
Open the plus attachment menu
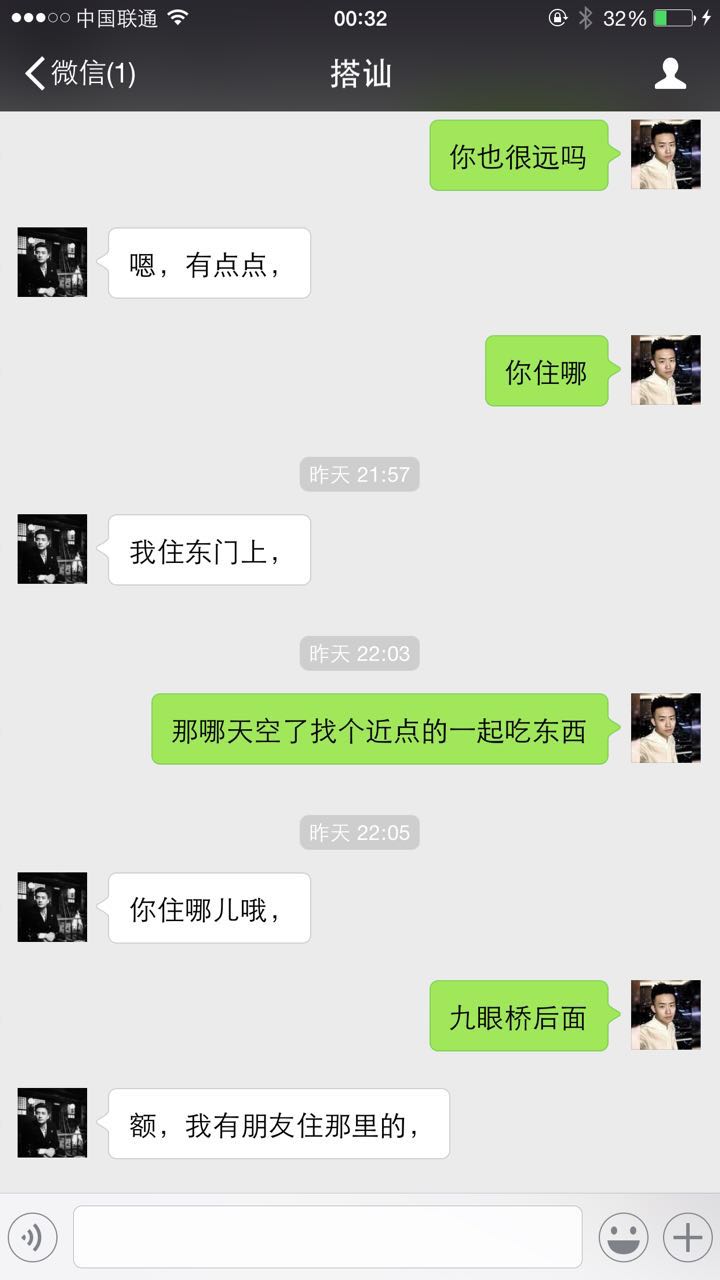pos(687,1238)
